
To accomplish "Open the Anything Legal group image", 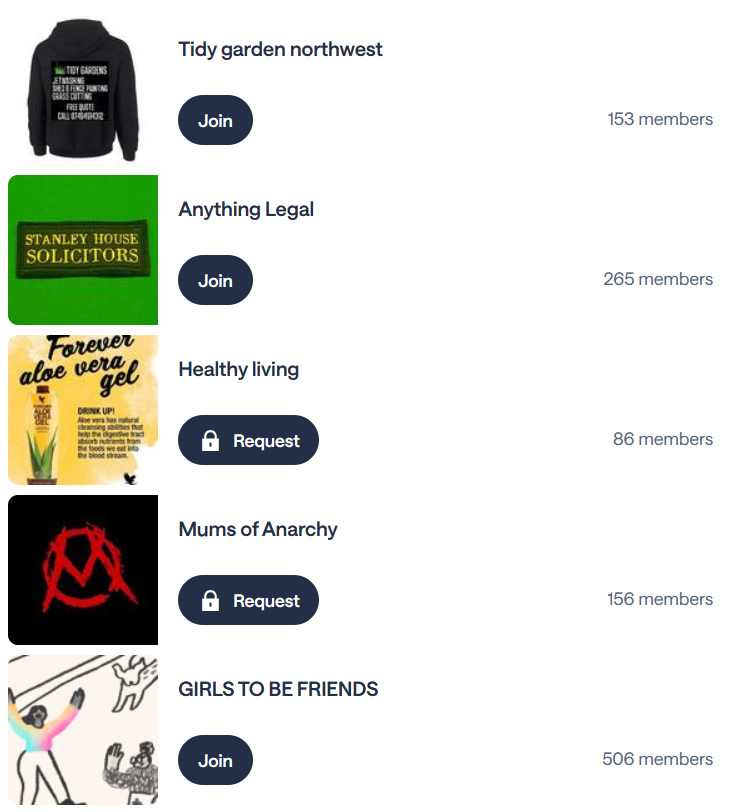I will click(x=83, y=250).
